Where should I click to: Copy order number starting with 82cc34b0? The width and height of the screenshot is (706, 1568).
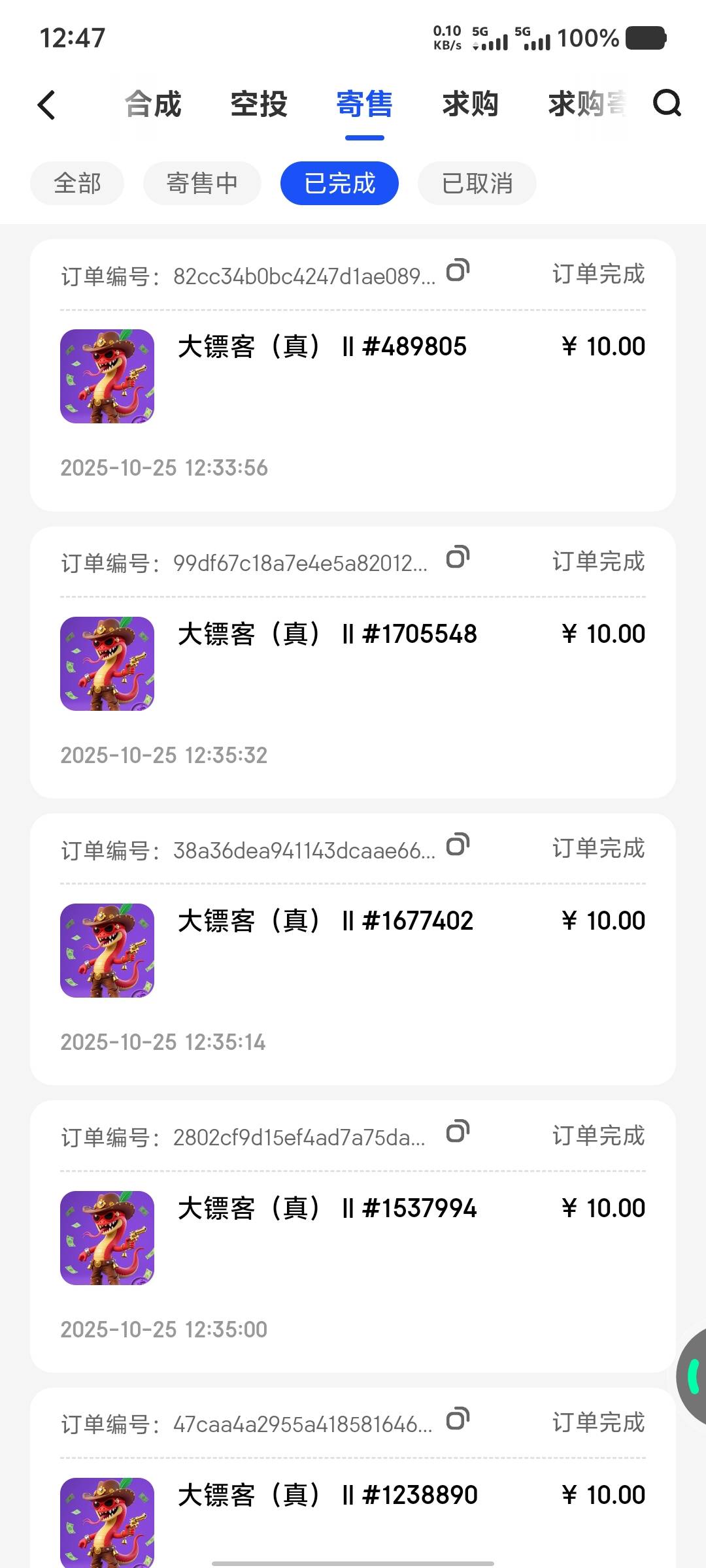click(x=458, y=270)
